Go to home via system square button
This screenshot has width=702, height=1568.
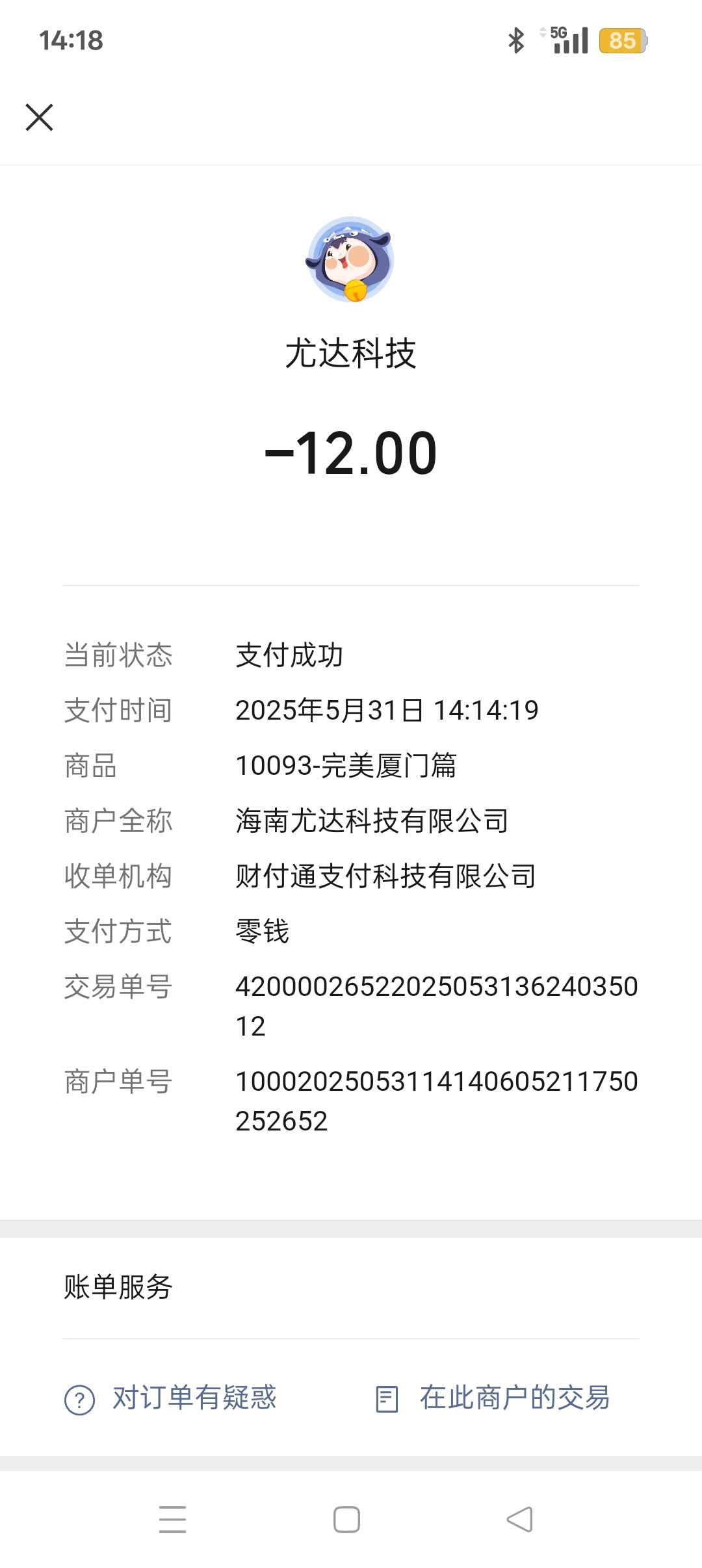(x=346, y=1519)
